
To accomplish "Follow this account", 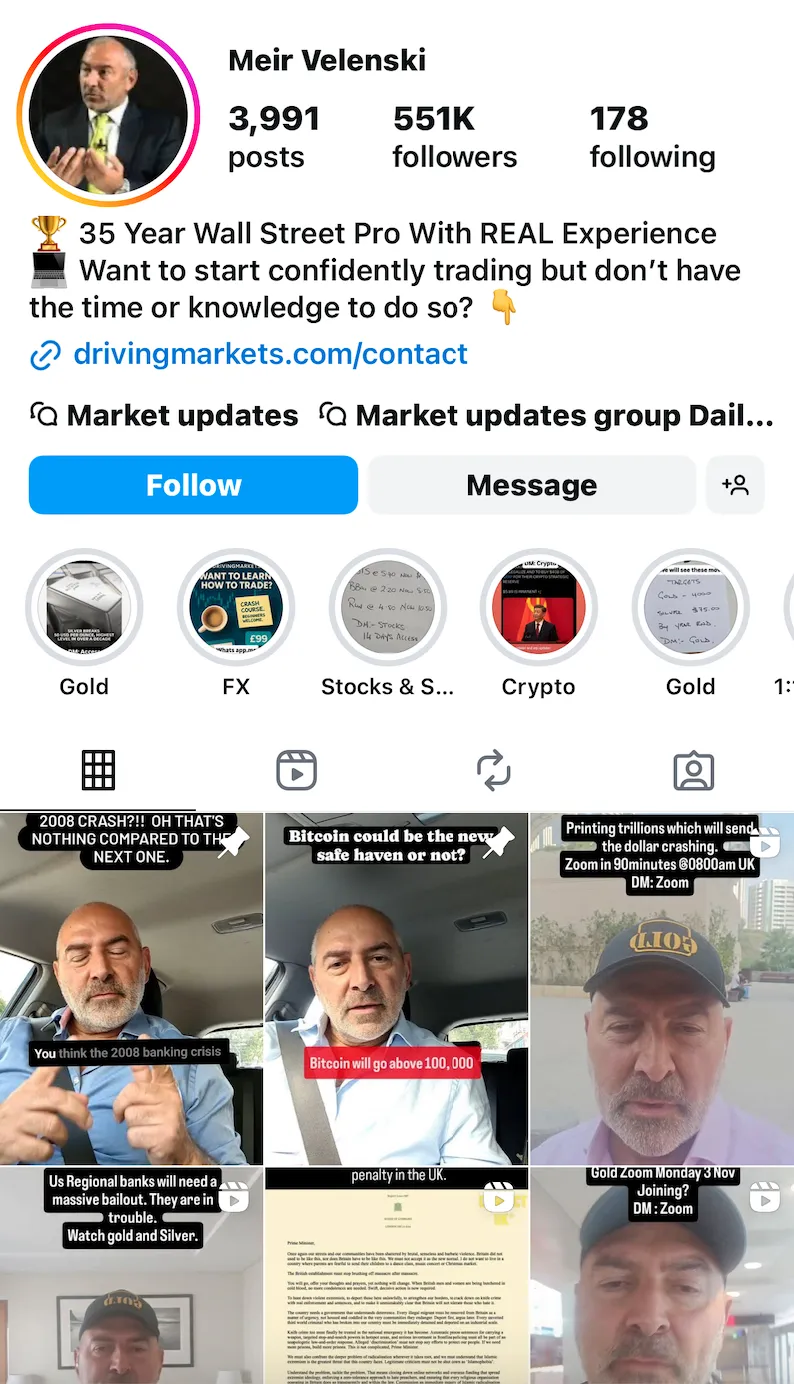I will (193, 486).
